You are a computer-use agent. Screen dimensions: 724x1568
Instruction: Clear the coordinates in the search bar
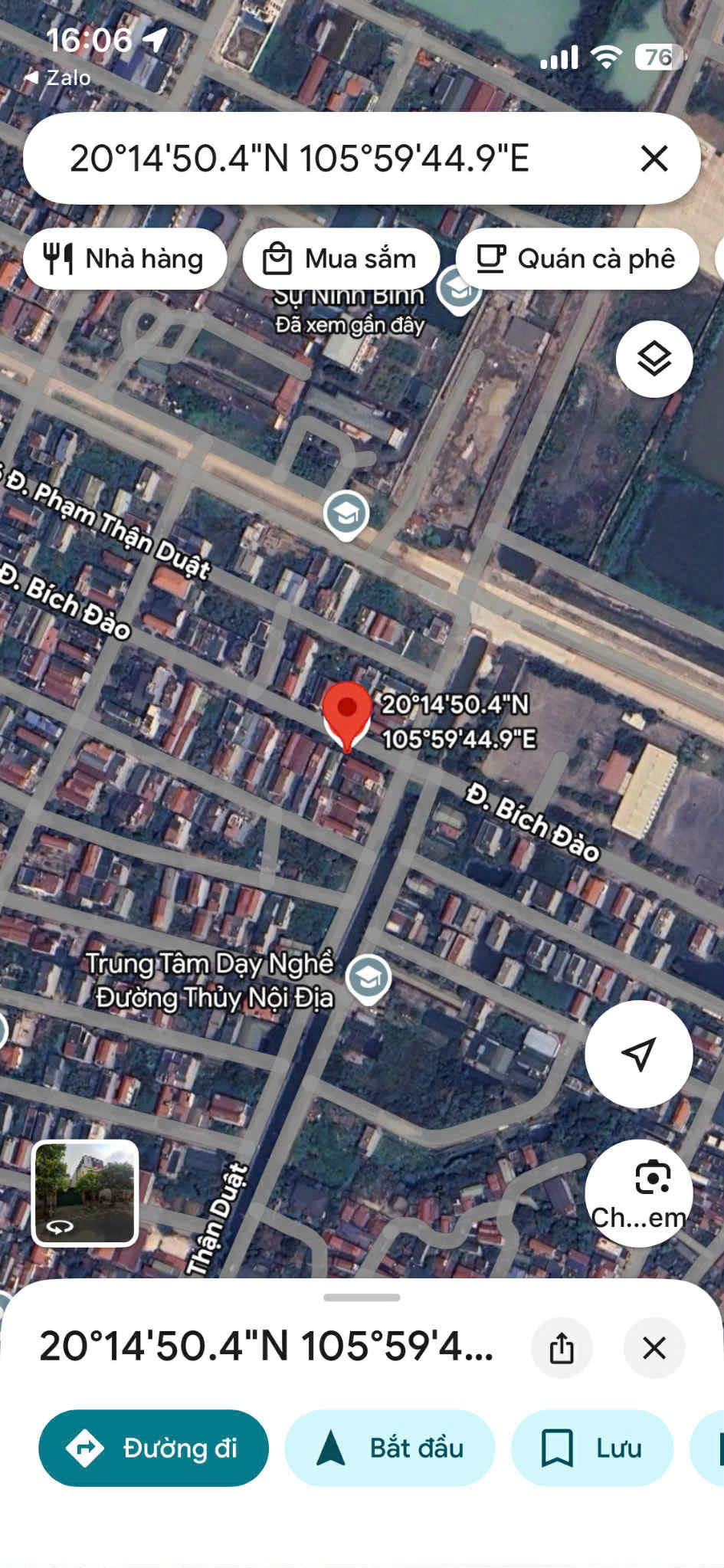(654, 159)
